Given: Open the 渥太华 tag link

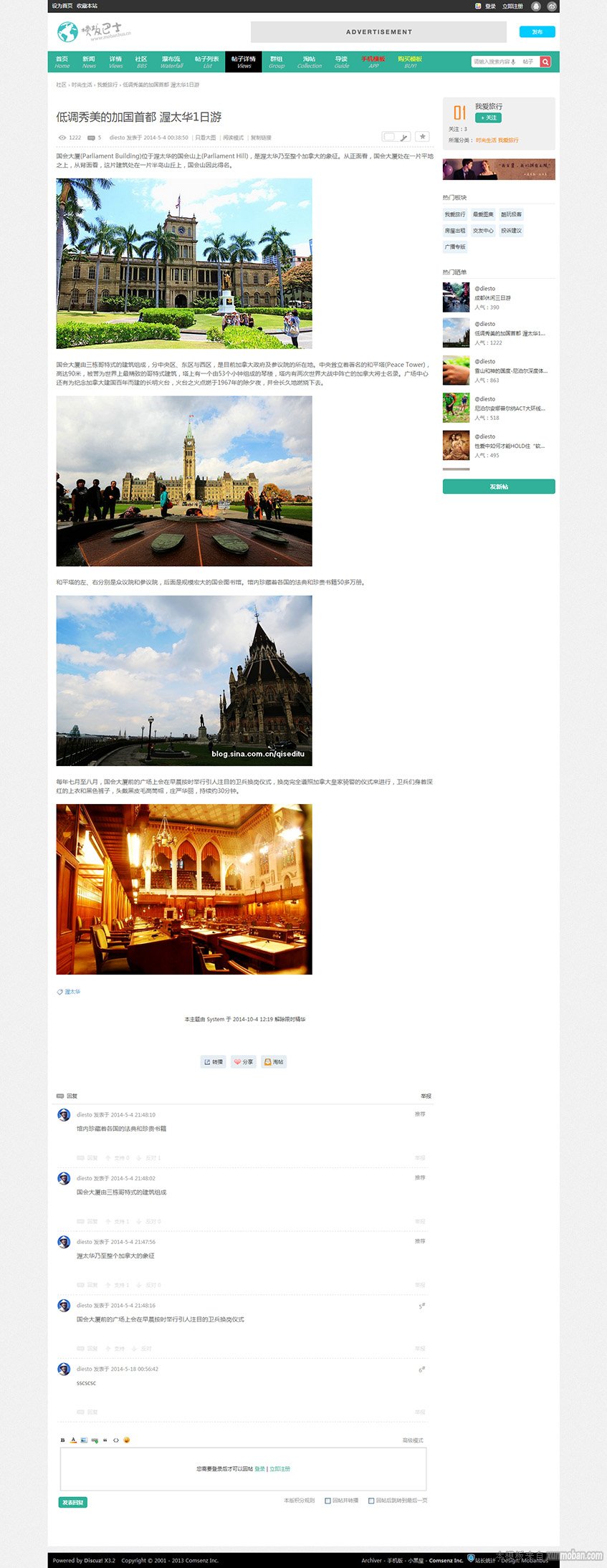Looking at the screenshot, I should (72, 992).
